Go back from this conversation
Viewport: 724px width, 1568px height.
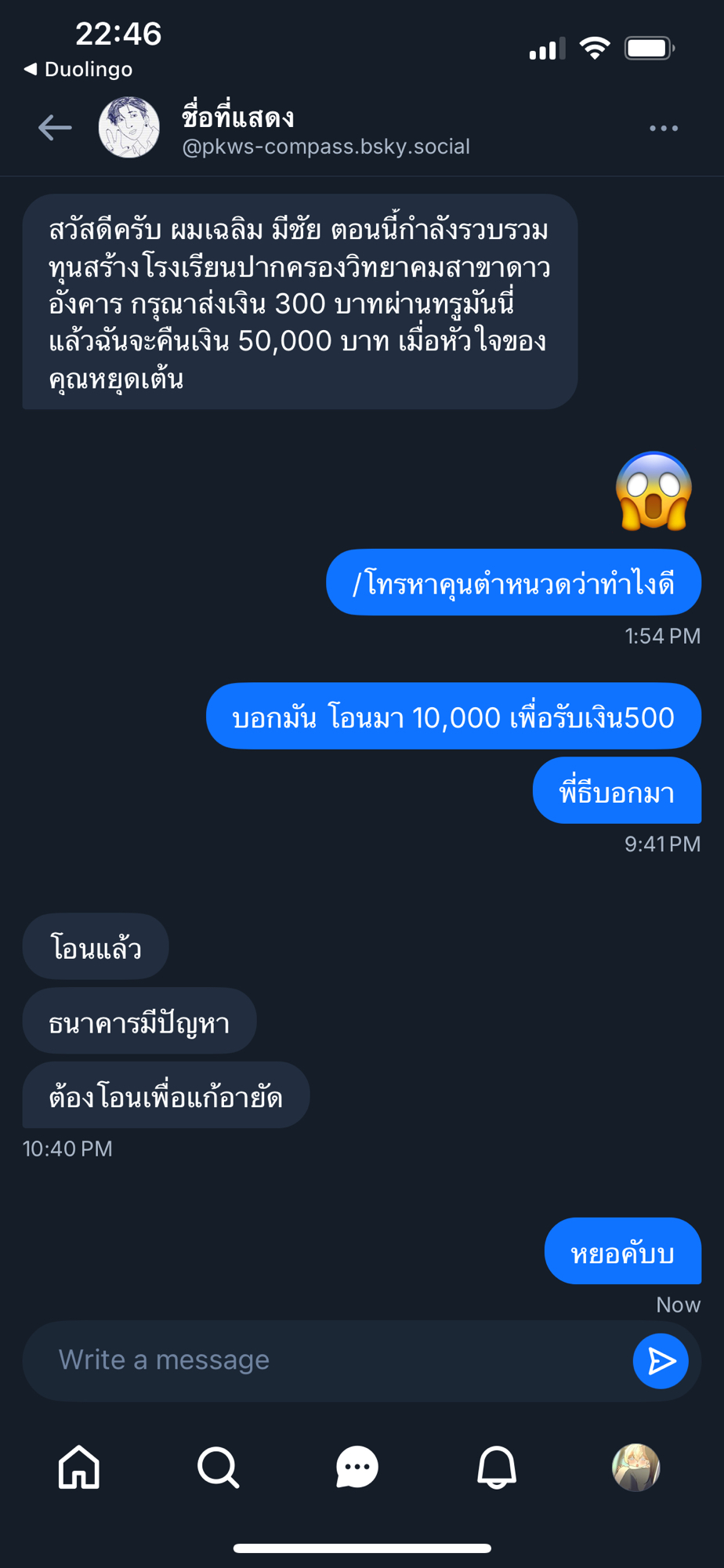click(55, 128)
